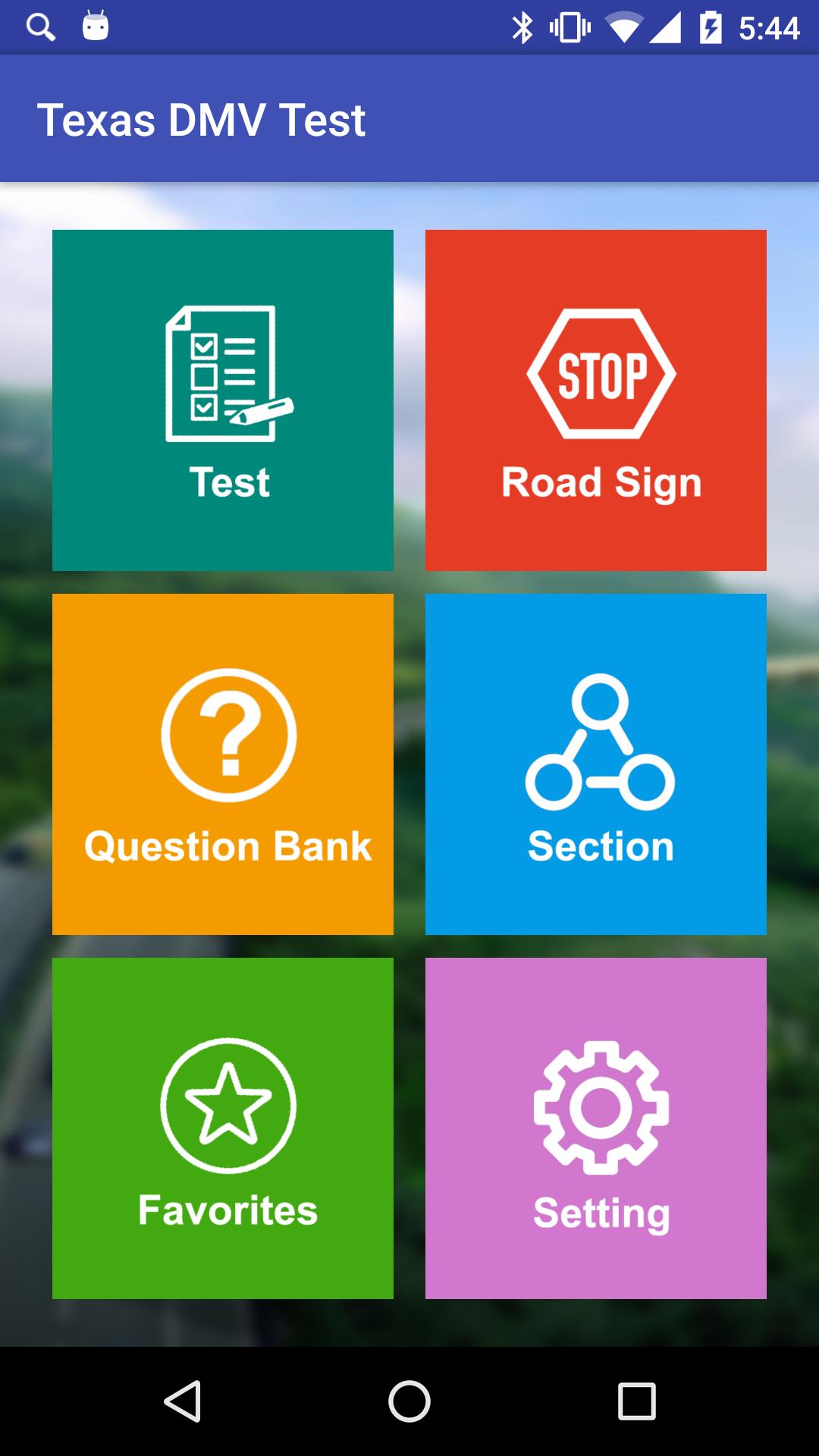
Task: Open the Favorites list
Action: point(223,1128)
